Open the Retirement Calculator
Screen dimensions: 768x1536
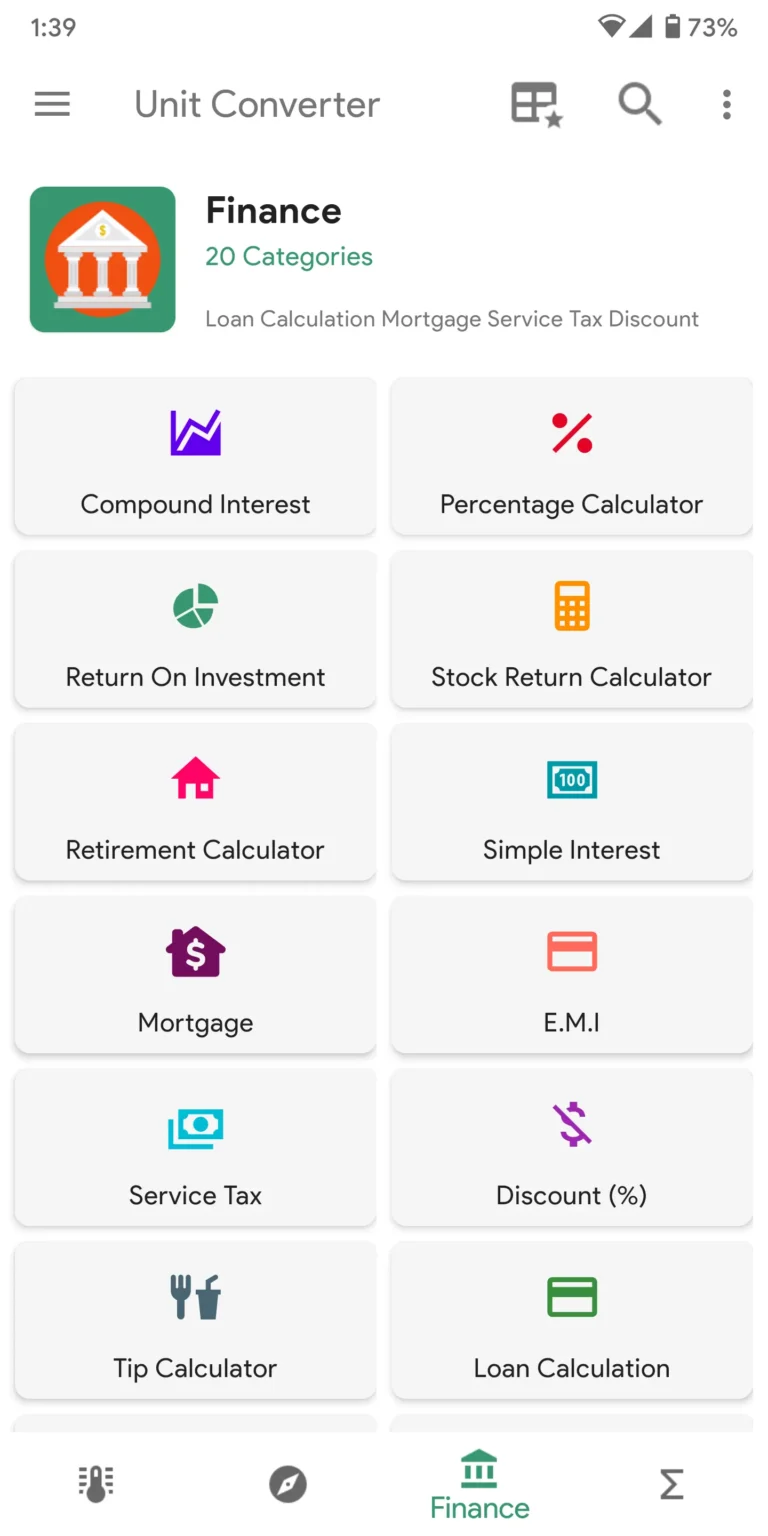pos(194,777)
